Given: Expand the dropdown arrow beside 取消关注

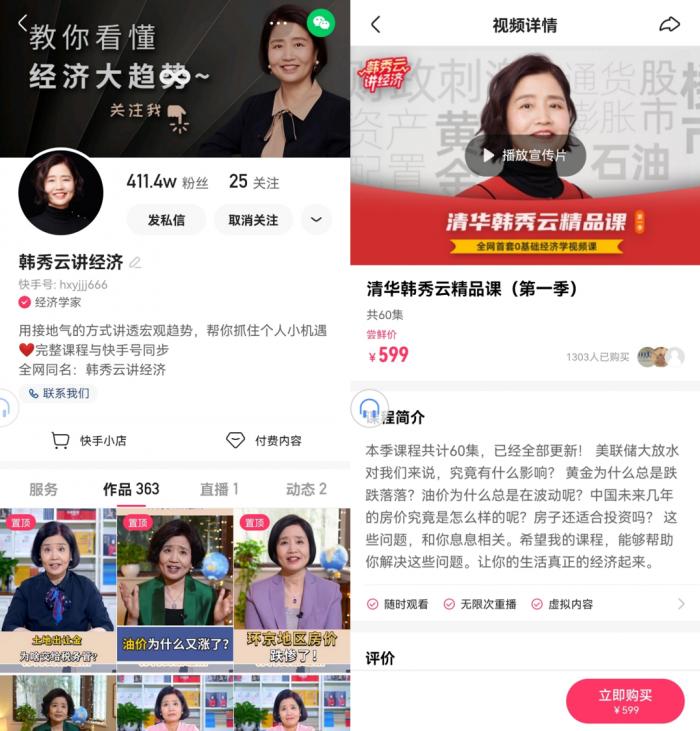Looking at the screenshot, I should tap(316, 220).
